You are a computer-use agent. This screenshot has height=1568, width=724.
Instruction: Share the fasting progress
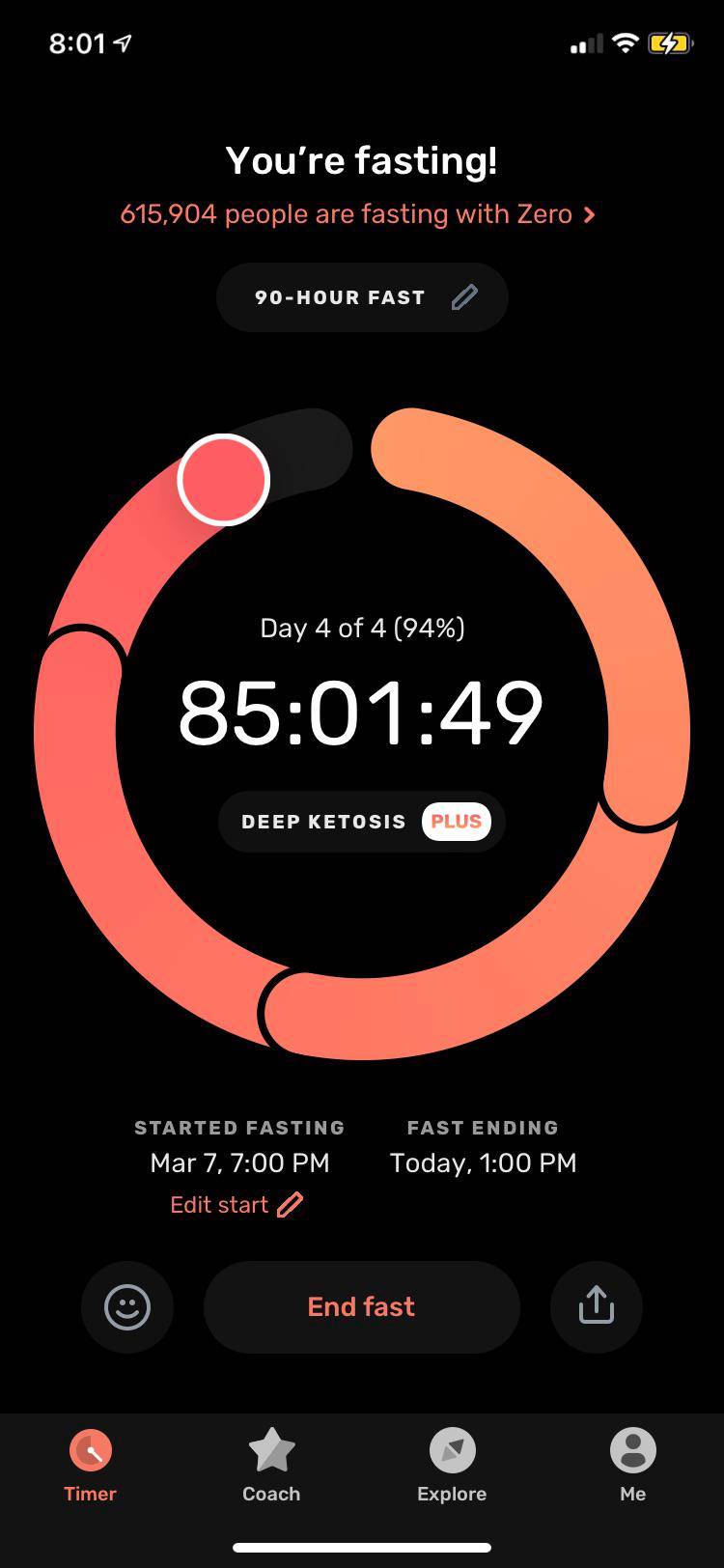coord(596,1307)
